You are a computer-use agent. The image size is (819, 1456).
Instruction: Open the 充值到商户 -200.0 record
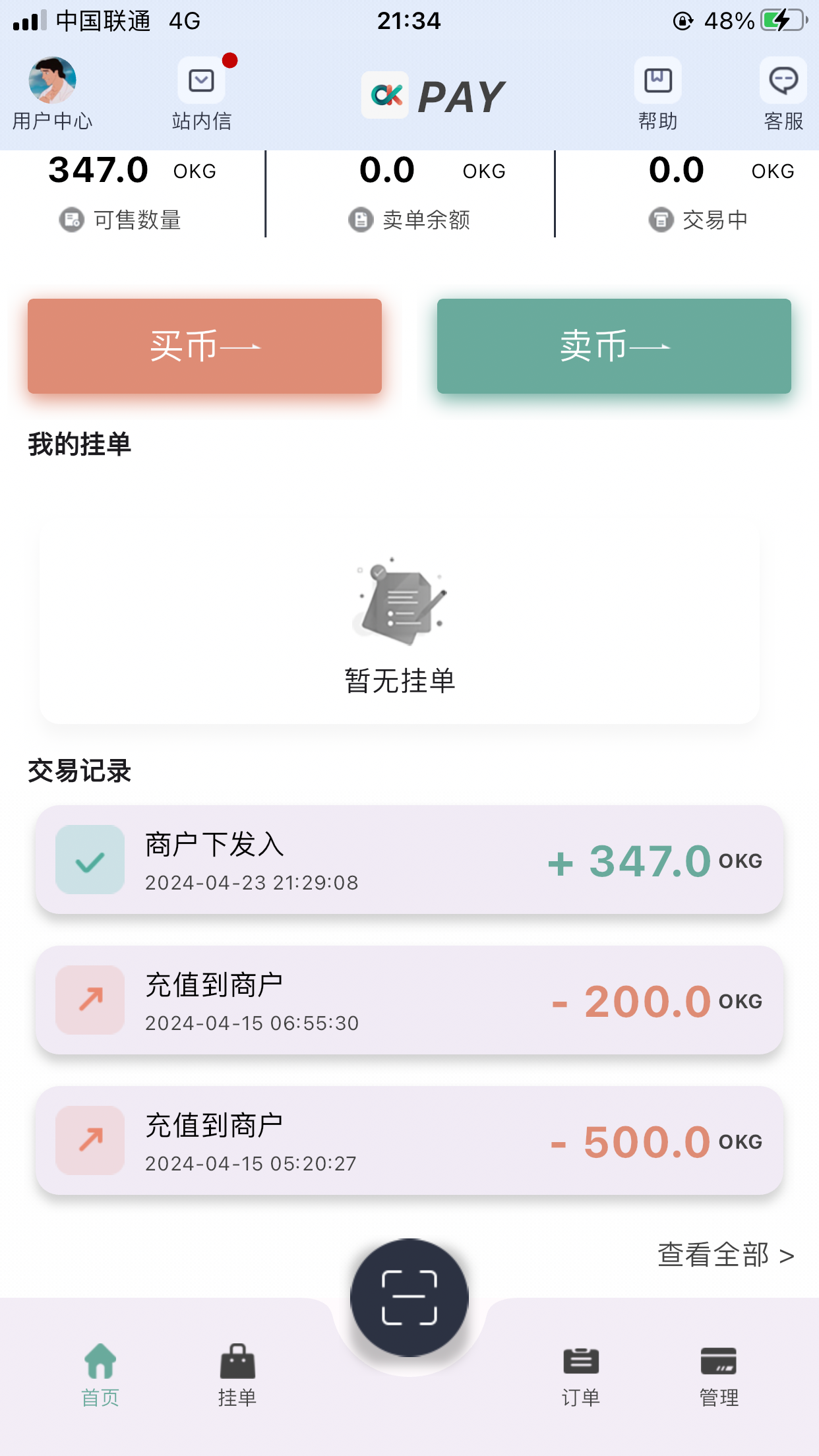click(x=409, y=1000)
